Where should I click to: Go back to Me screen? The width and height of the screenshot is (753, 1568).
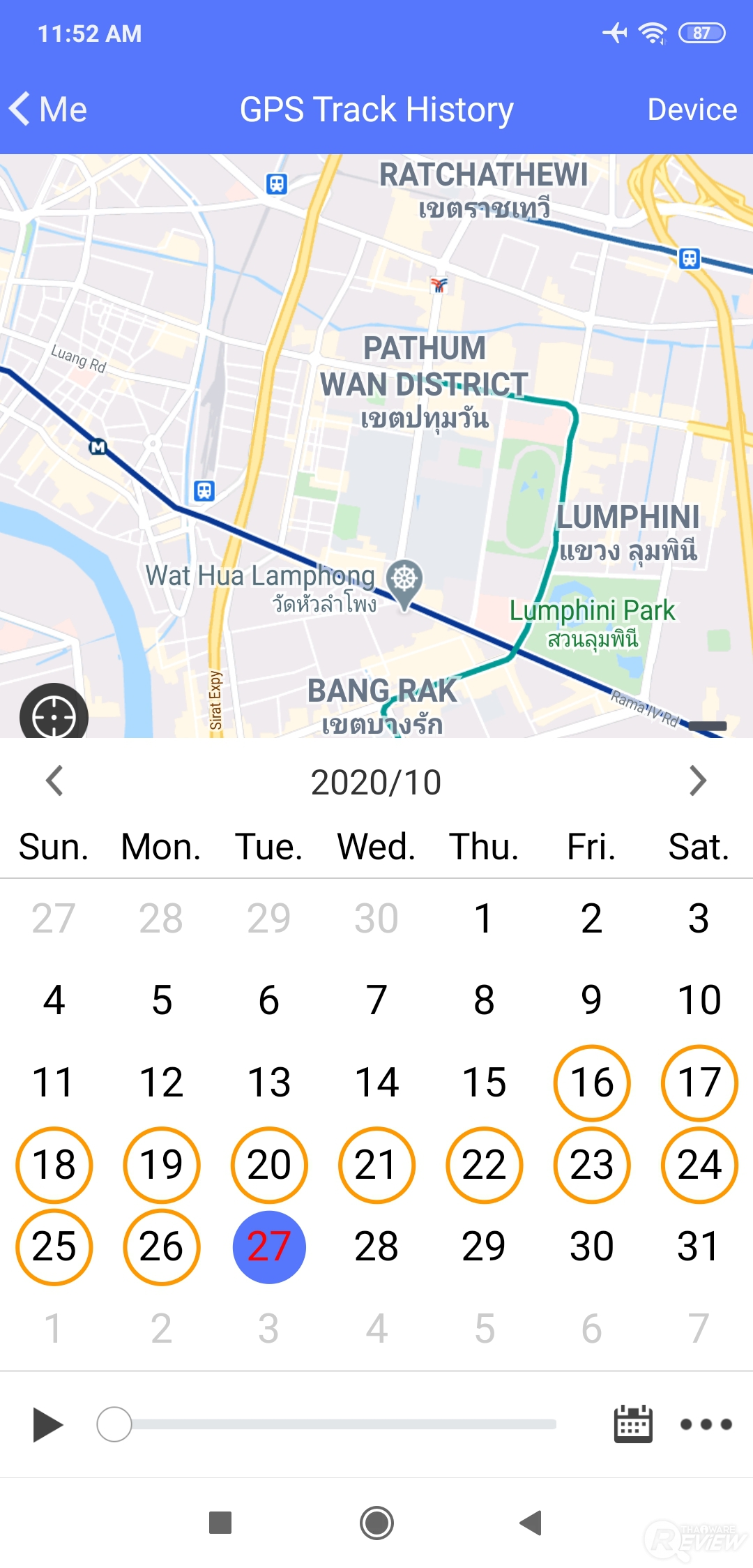[x=49, y=110]
